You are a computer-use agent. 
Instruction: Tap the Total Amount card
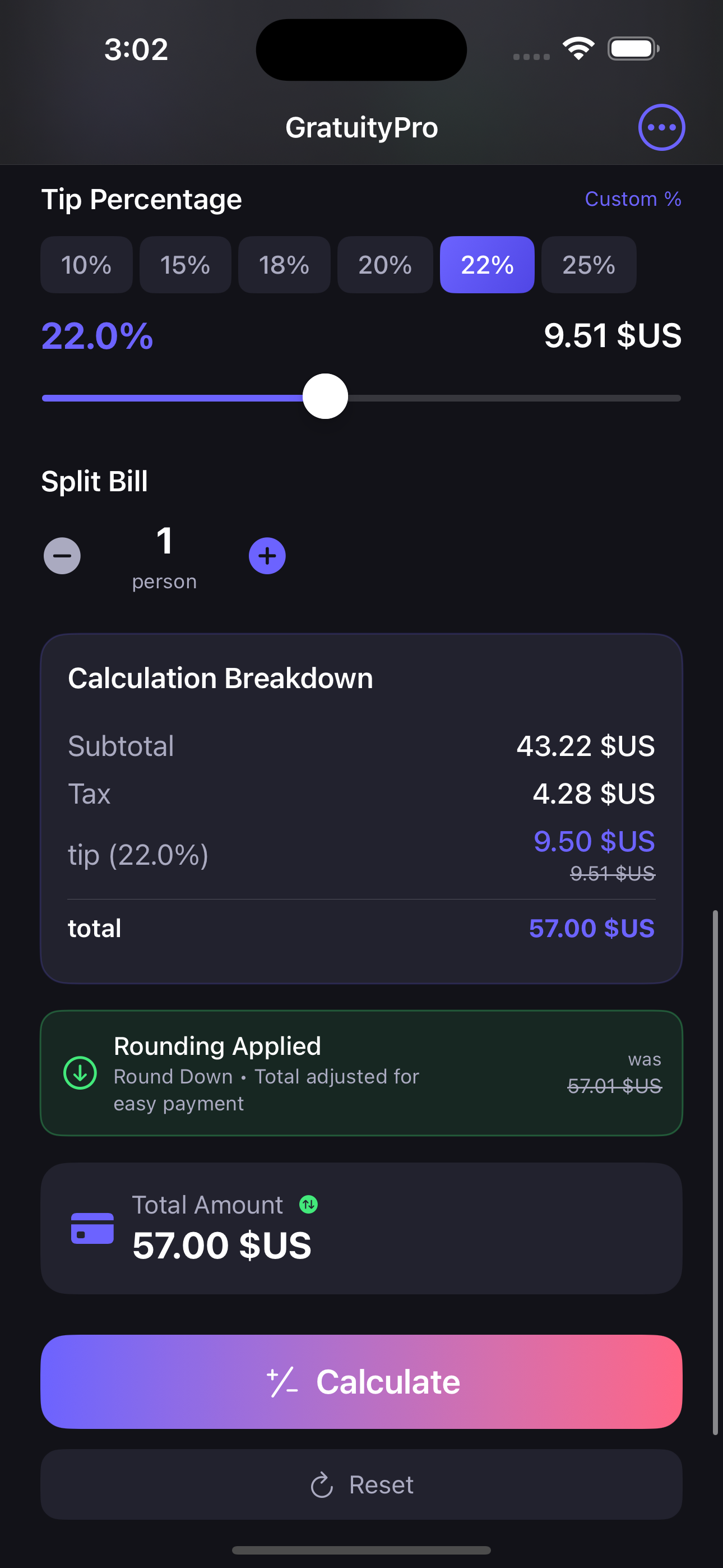point(361,1228)
